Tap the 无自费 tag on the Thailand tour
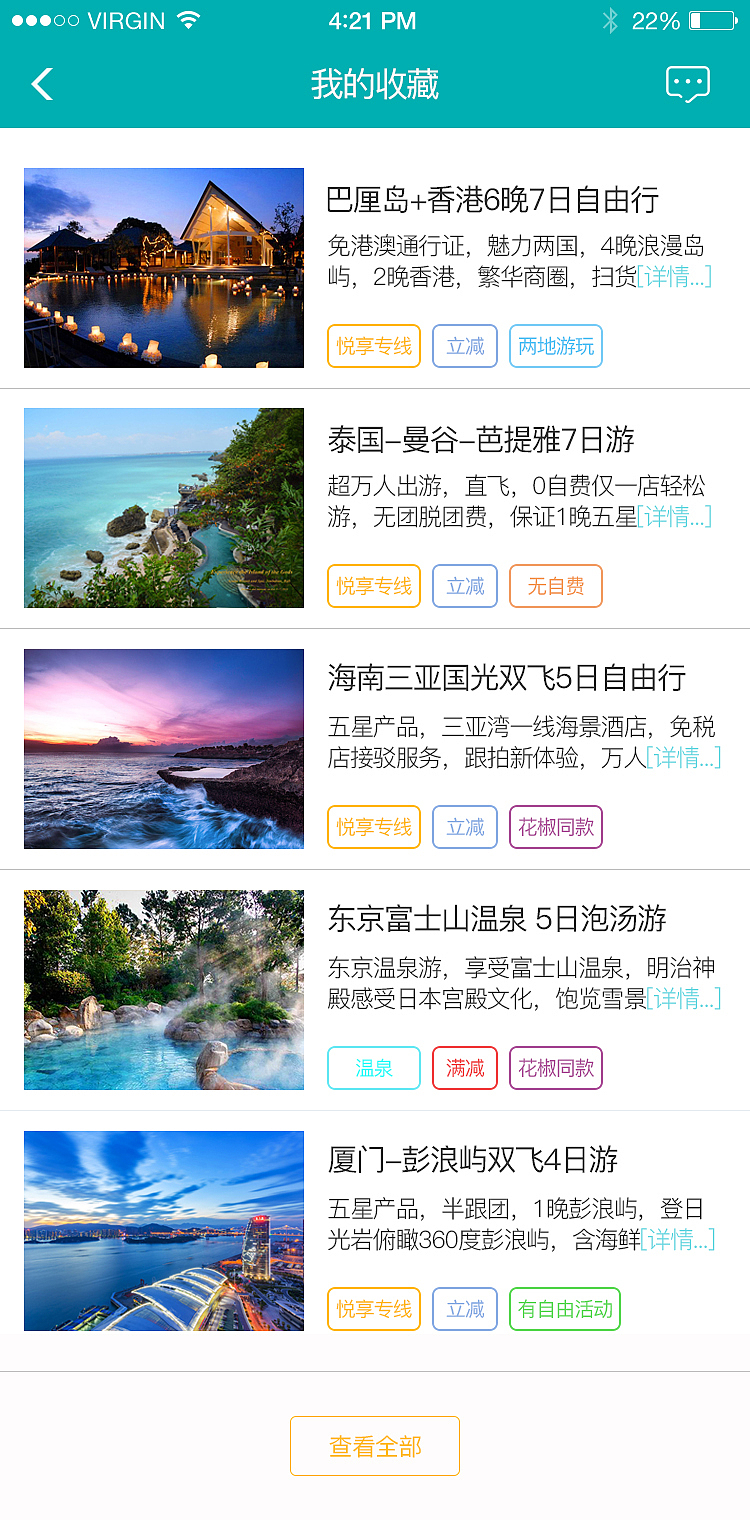 556,586
